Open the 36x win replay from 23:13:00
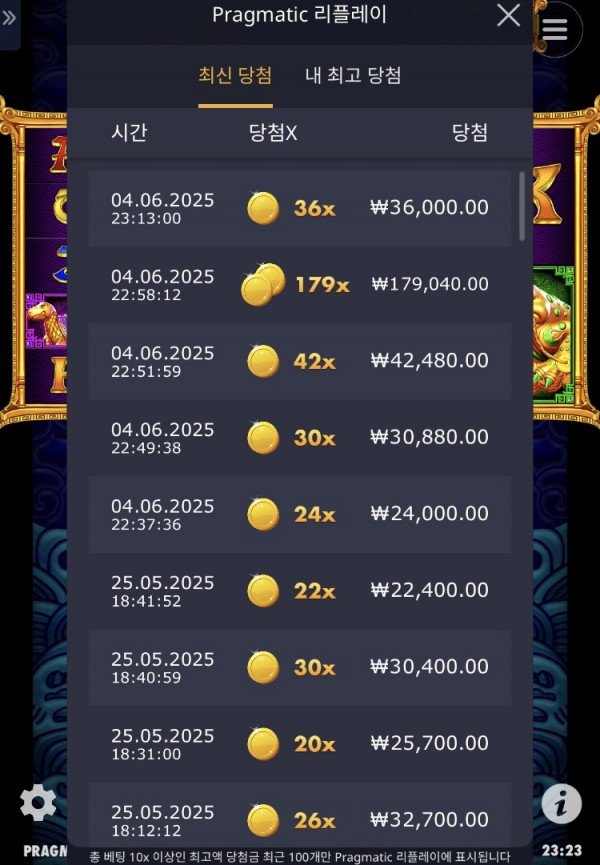600x865 pixels. [300, 208]
